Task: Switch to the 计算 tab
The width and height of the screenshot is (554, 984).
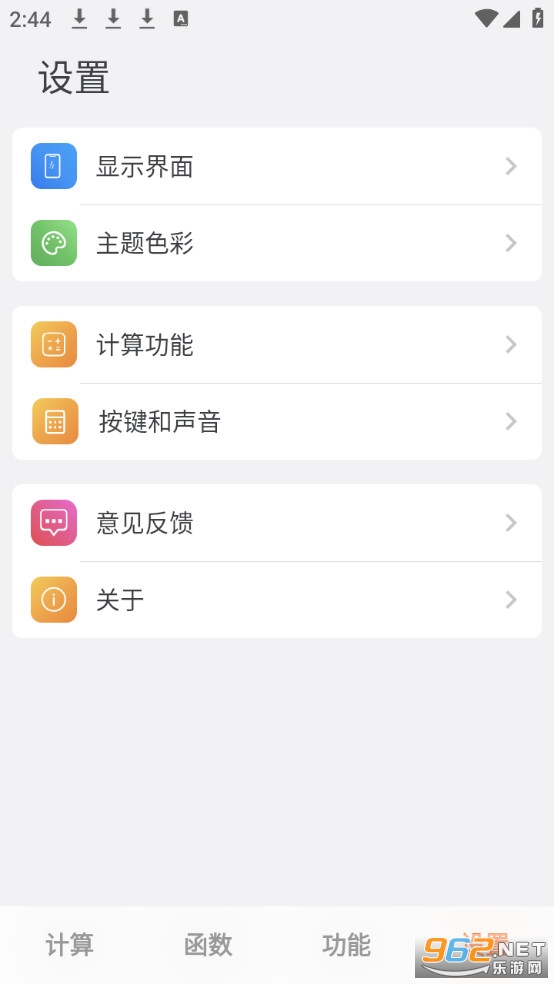Action: (x=70, y=944)
